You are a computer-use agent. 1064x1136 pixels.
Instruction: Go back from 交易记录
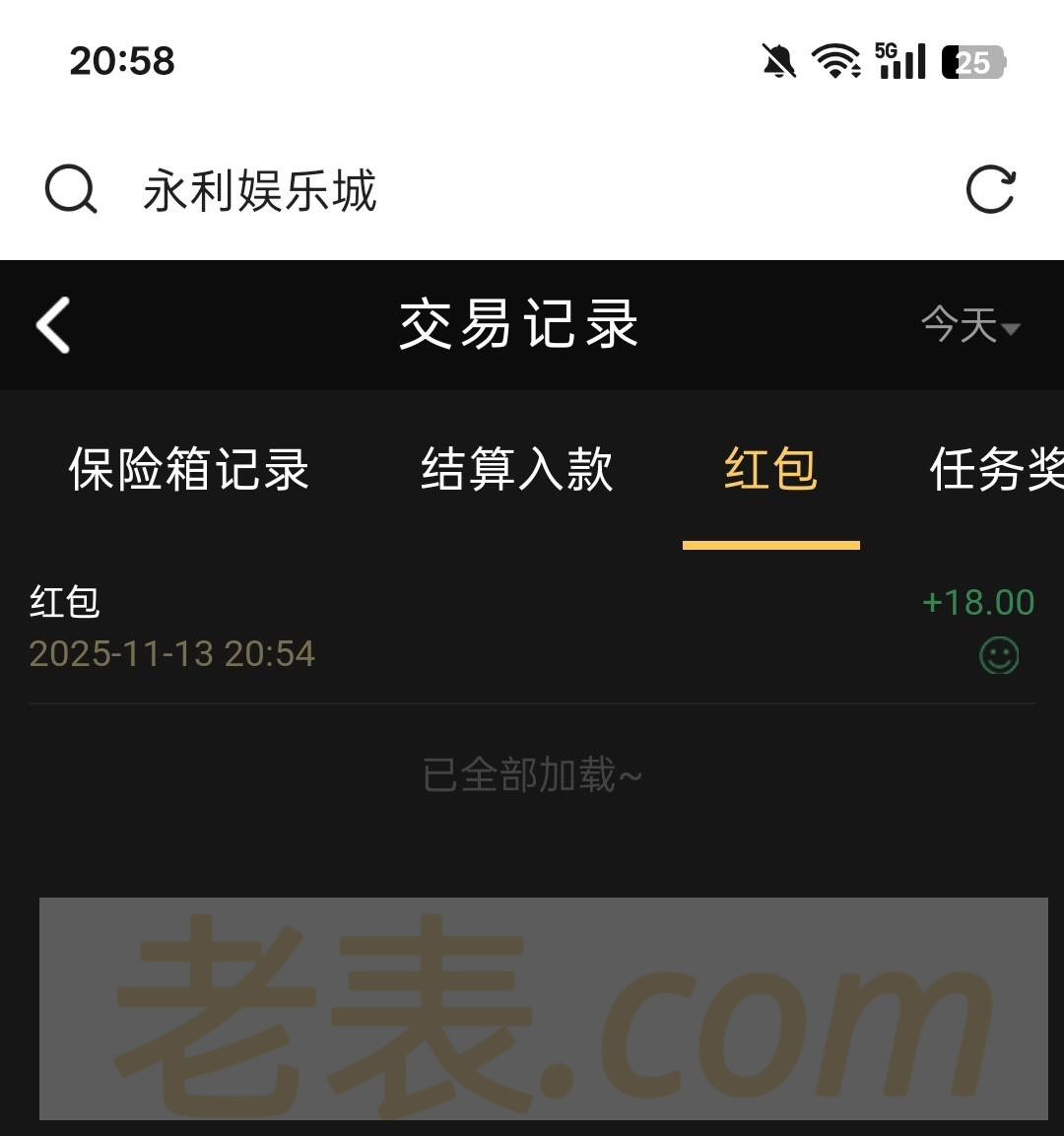(53, 325)
